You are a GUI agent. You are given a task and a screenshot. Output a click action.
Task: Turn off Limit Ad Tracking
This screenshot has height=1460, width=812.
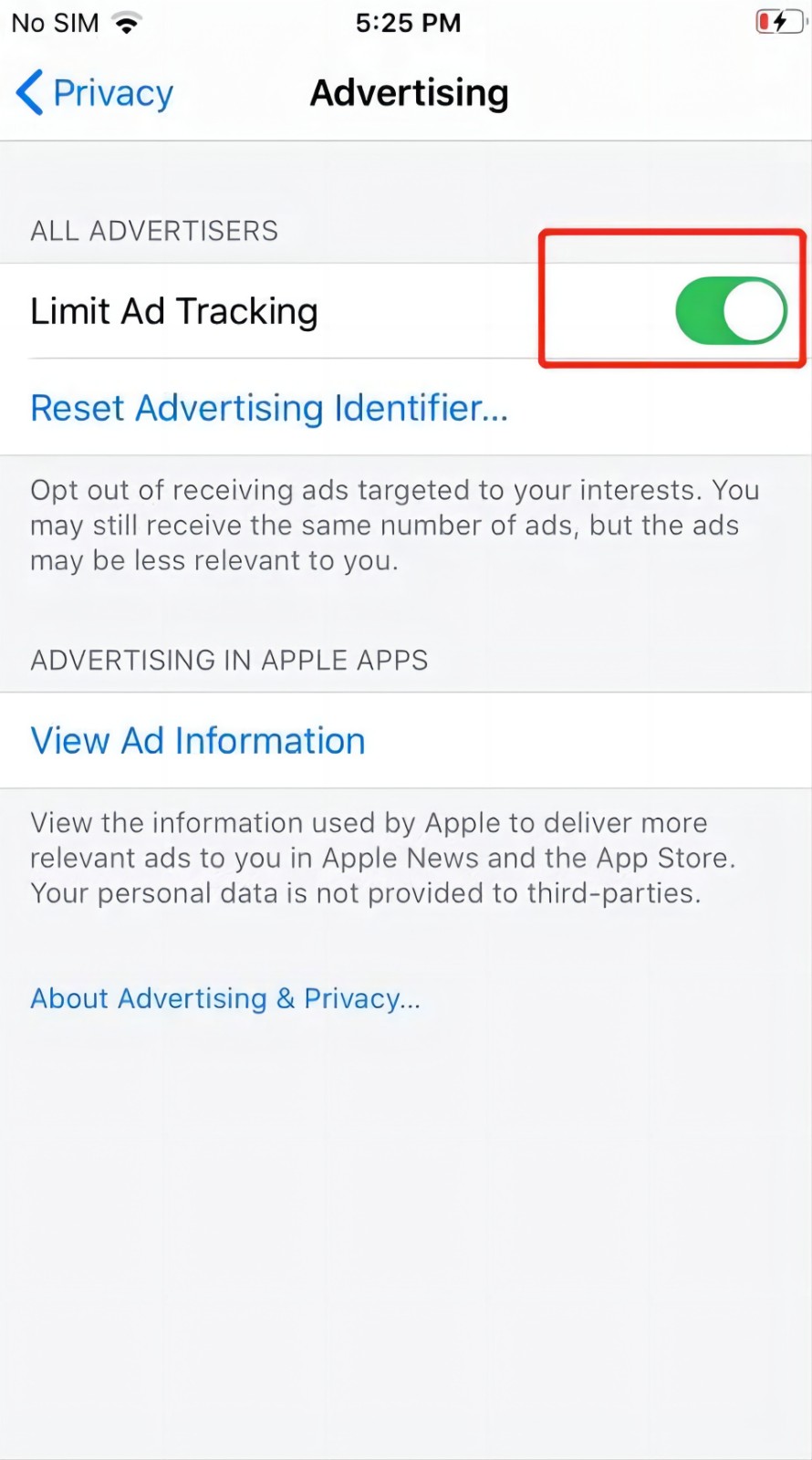[730, 311]
